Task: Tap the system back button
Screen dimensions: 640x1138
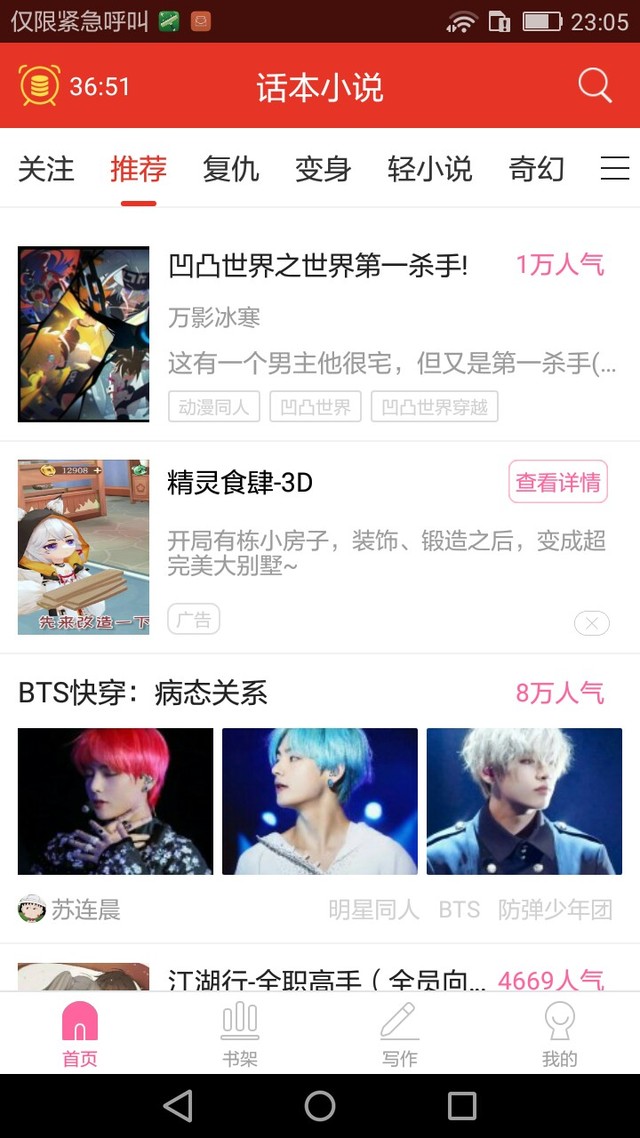Action: [178, 1106]
